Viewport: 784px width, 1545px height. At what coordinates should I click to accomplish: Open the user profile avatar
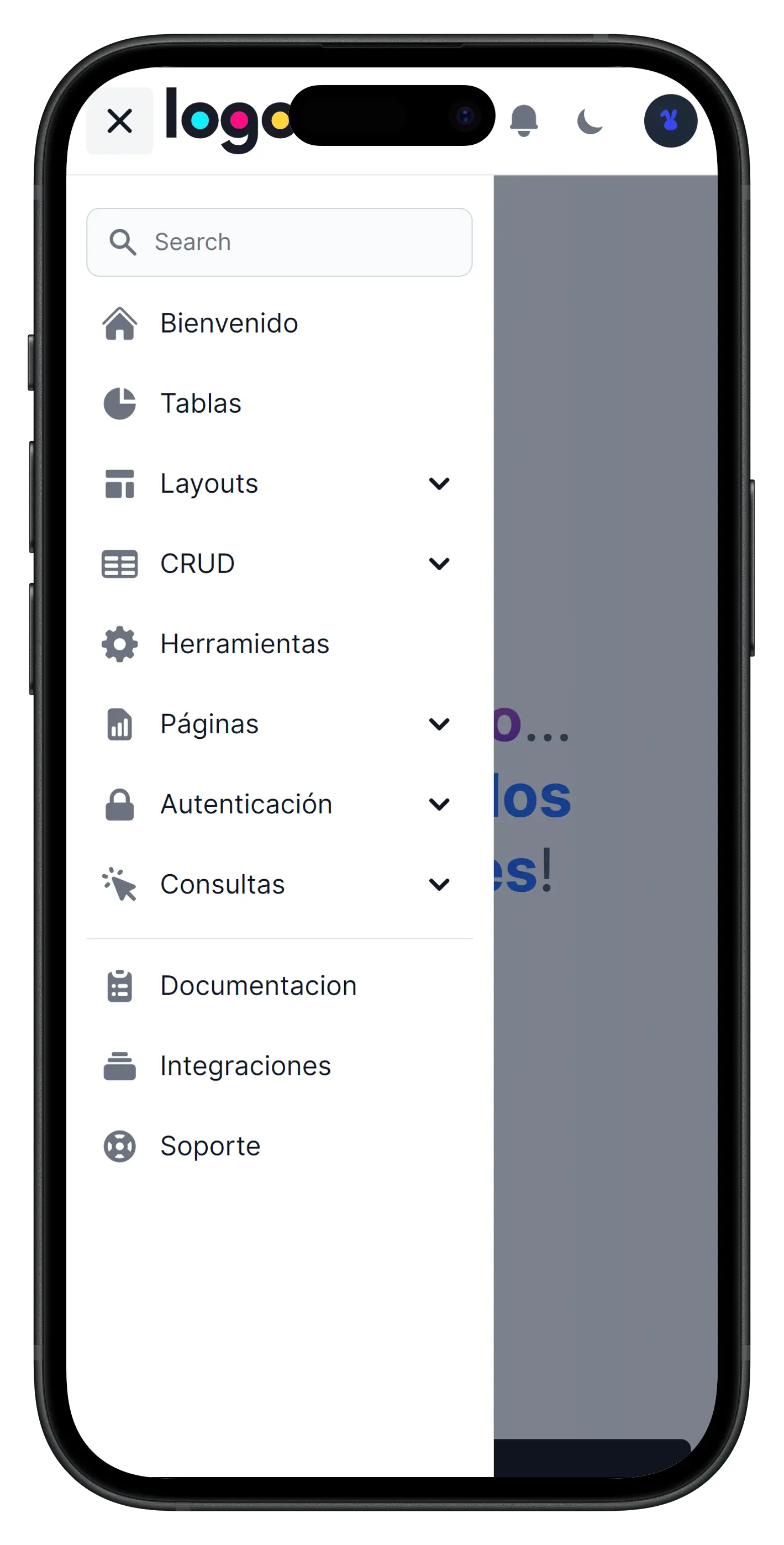coord(670,120)
